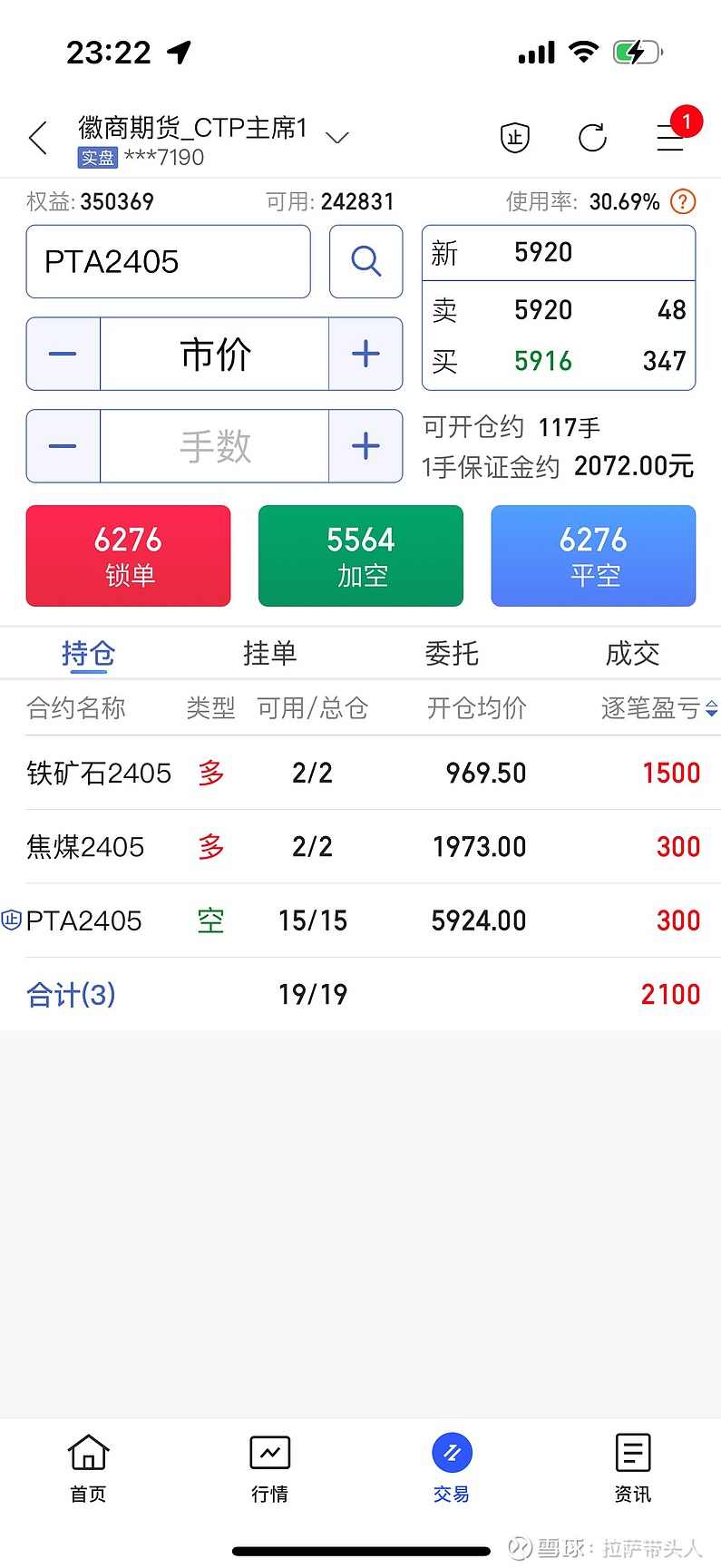Tap the question mark beside 使用率
721x1568 pixels.
click(x=682, y=201)
